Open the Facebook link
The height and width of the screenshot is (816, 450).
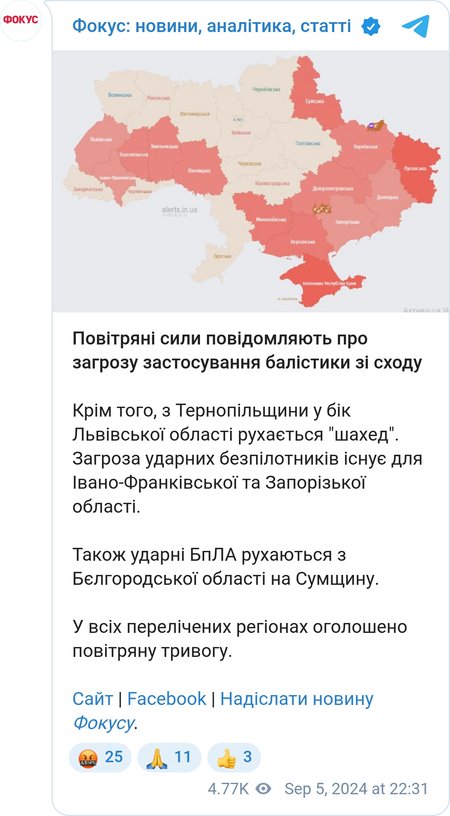[x=166, y=699]
